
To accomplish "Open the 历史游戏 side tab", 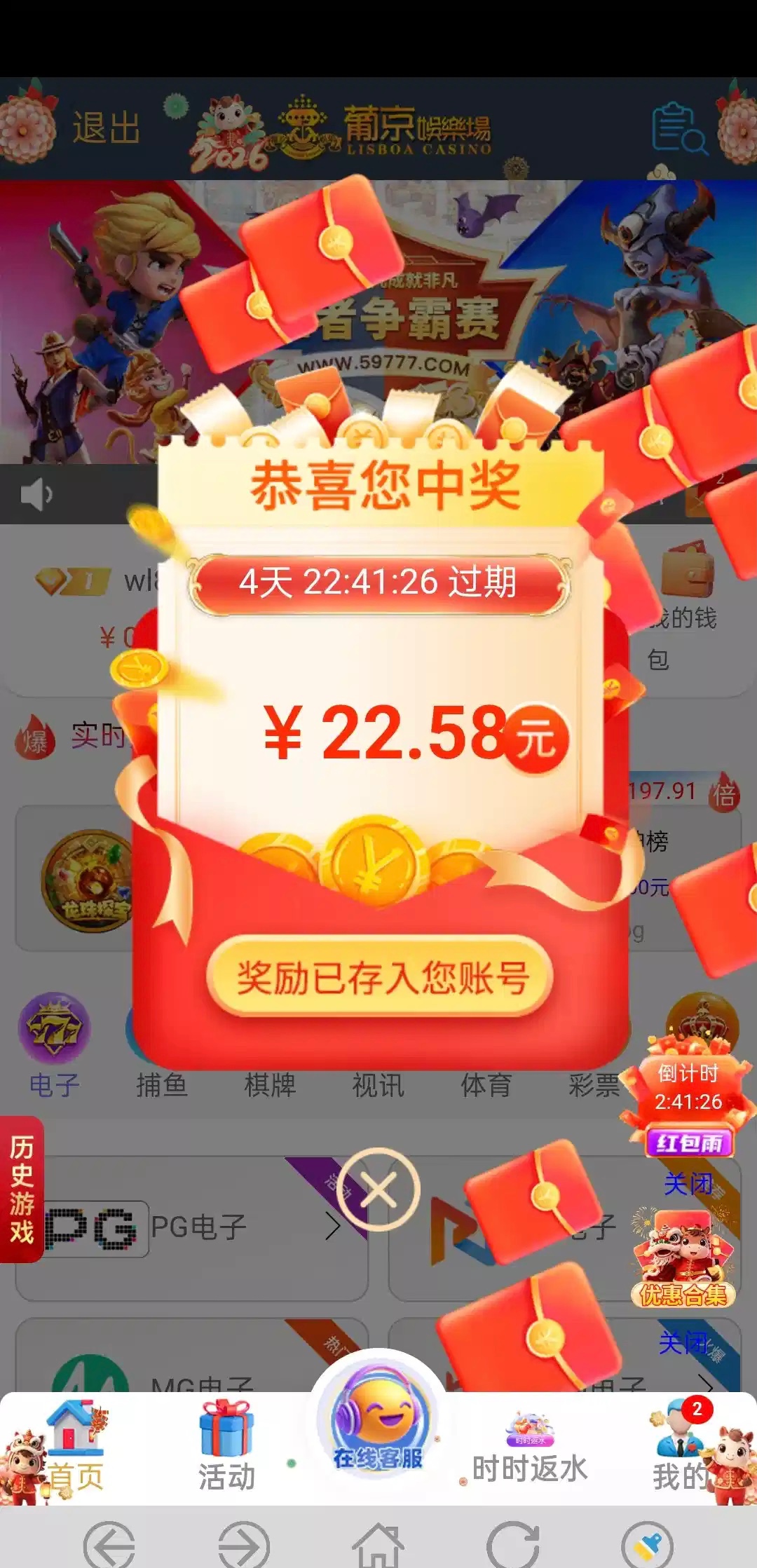I will pyautogui.click(x=22, y=1189).
